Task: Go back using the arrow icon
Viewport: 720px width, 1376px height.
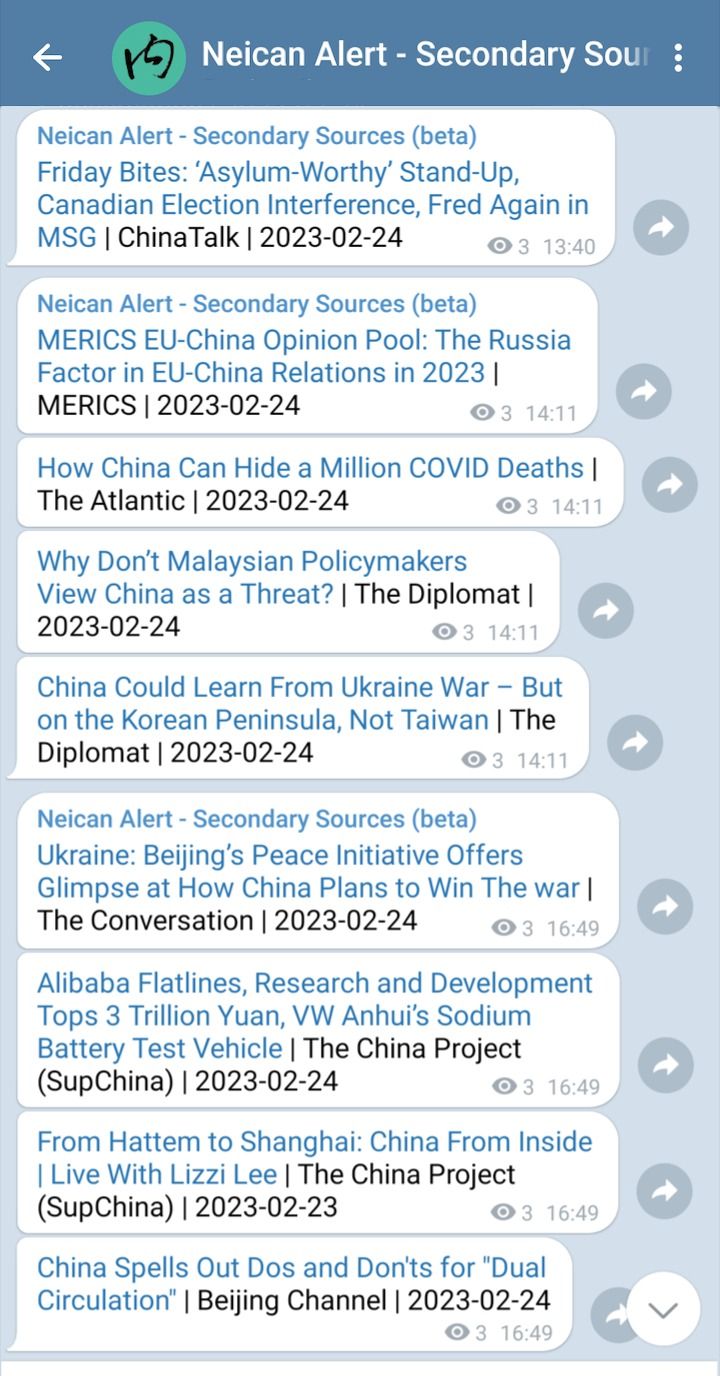Action: click(47, 58)
